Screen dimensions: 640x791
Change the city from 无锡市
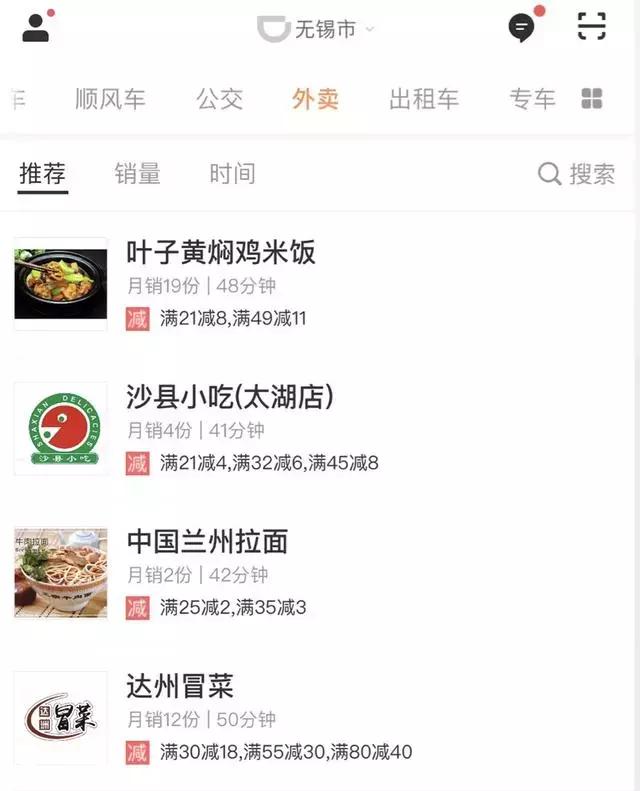(323, 29)
